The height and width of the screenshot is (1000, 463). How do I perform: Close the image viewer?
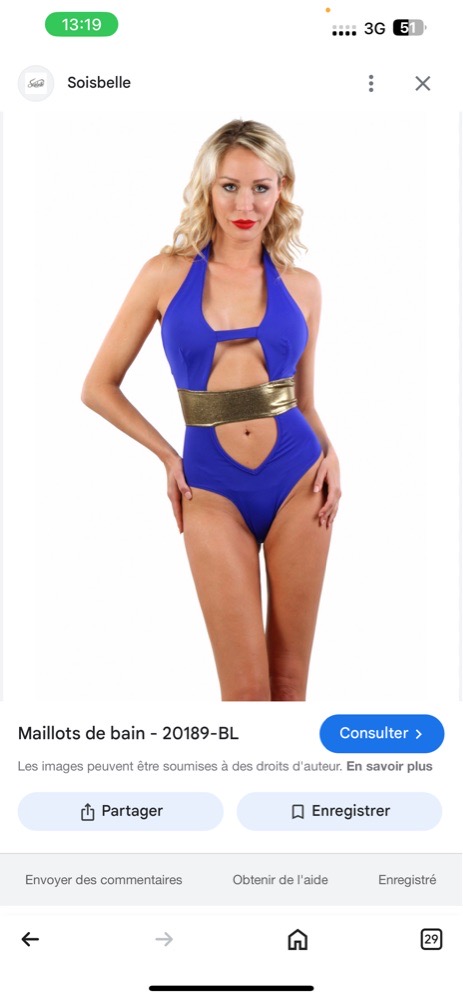coord(423,83)
